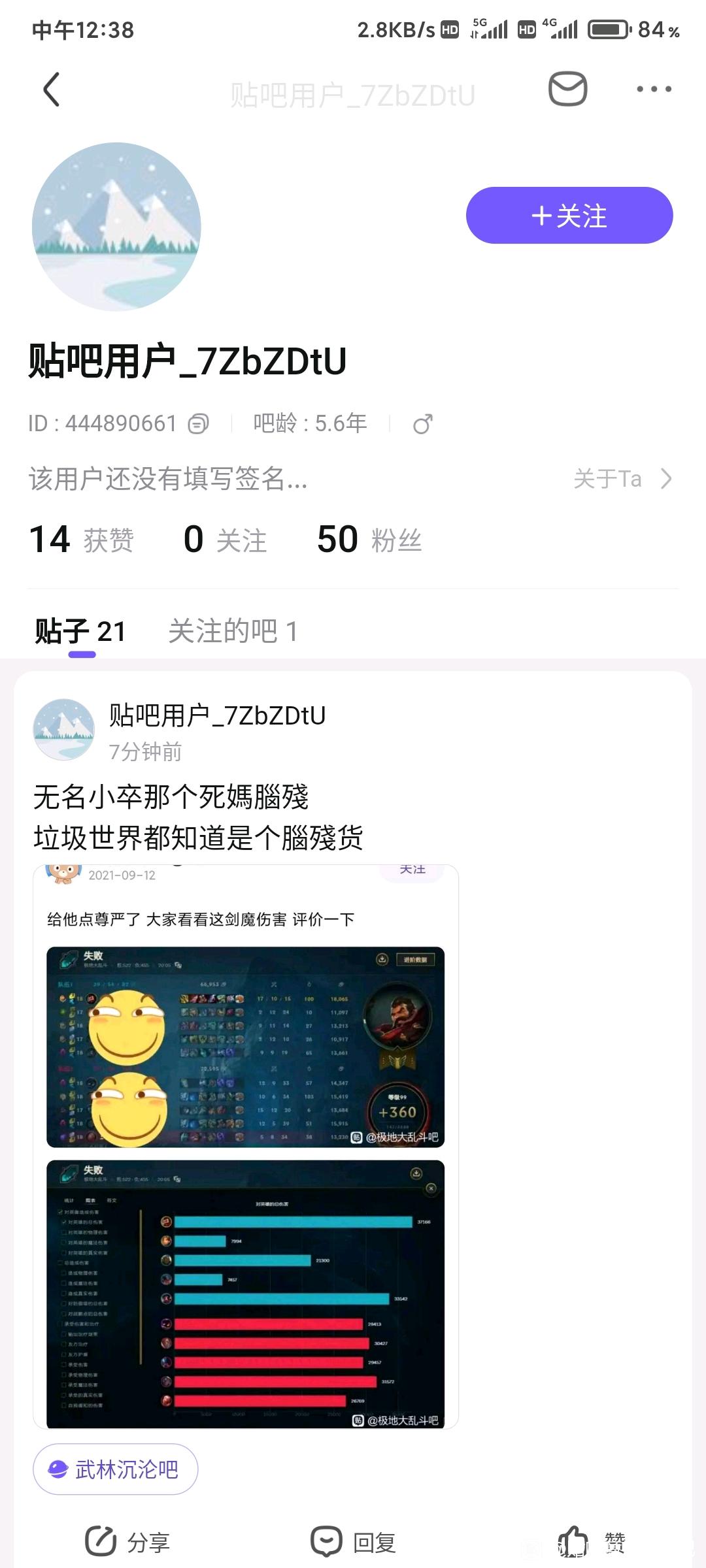The height and width of the screenshot is (1568, 706).
Task: Enlarge the large profile avatar
Action: click(x=116, y=227)
